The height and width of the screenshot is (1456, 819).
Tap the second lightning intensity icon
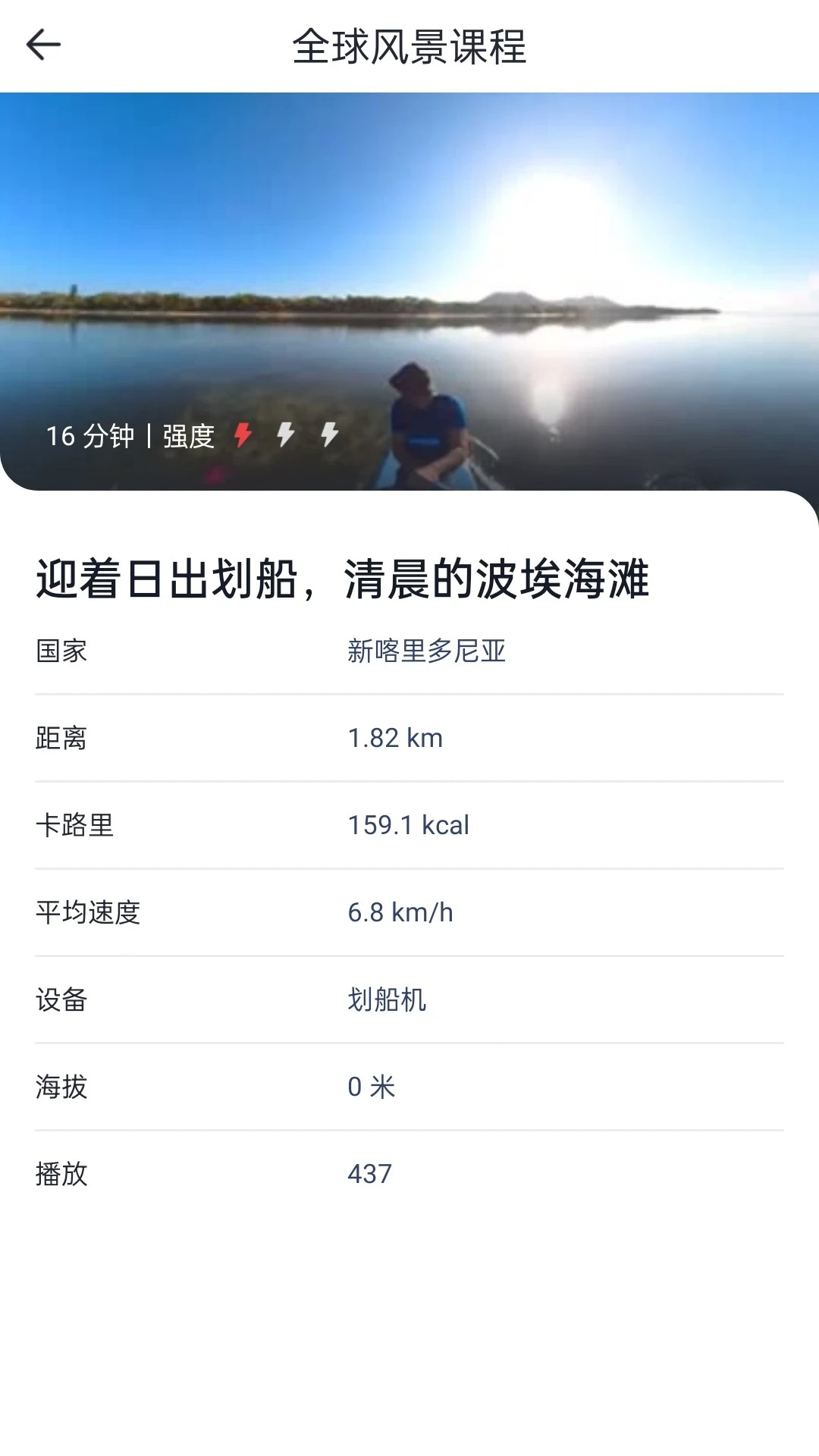tap(285, 435)
